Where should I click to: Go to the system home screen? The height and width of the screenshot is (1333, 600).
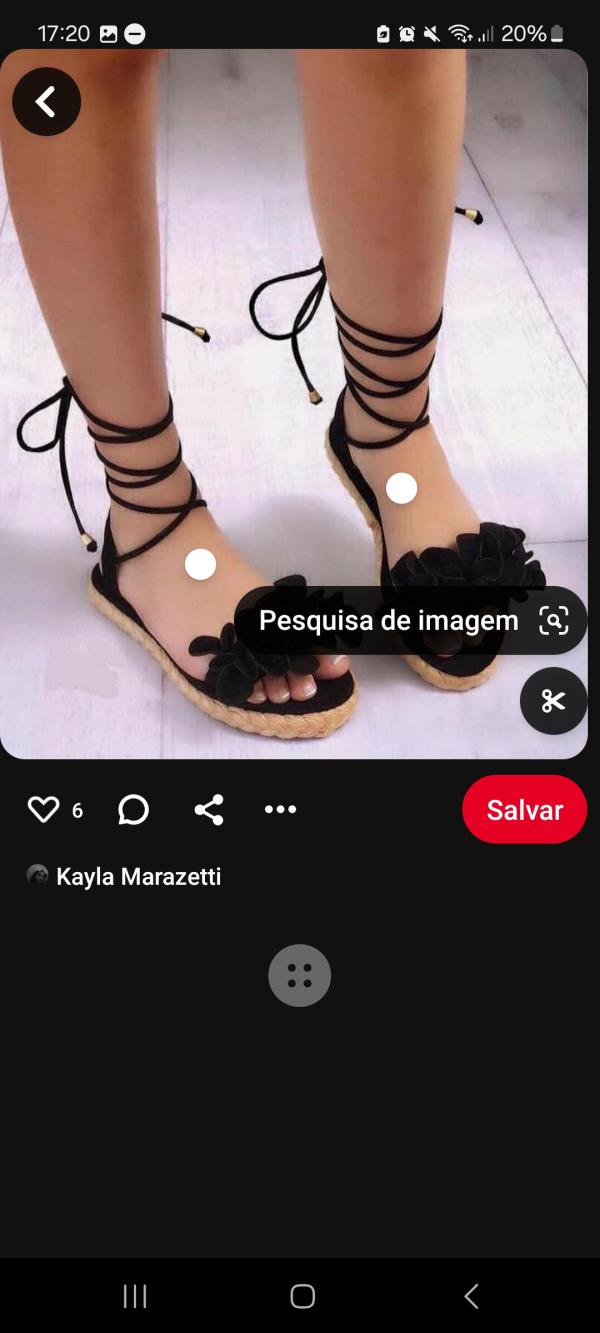pyautogui.click(x=302, y=1297)
